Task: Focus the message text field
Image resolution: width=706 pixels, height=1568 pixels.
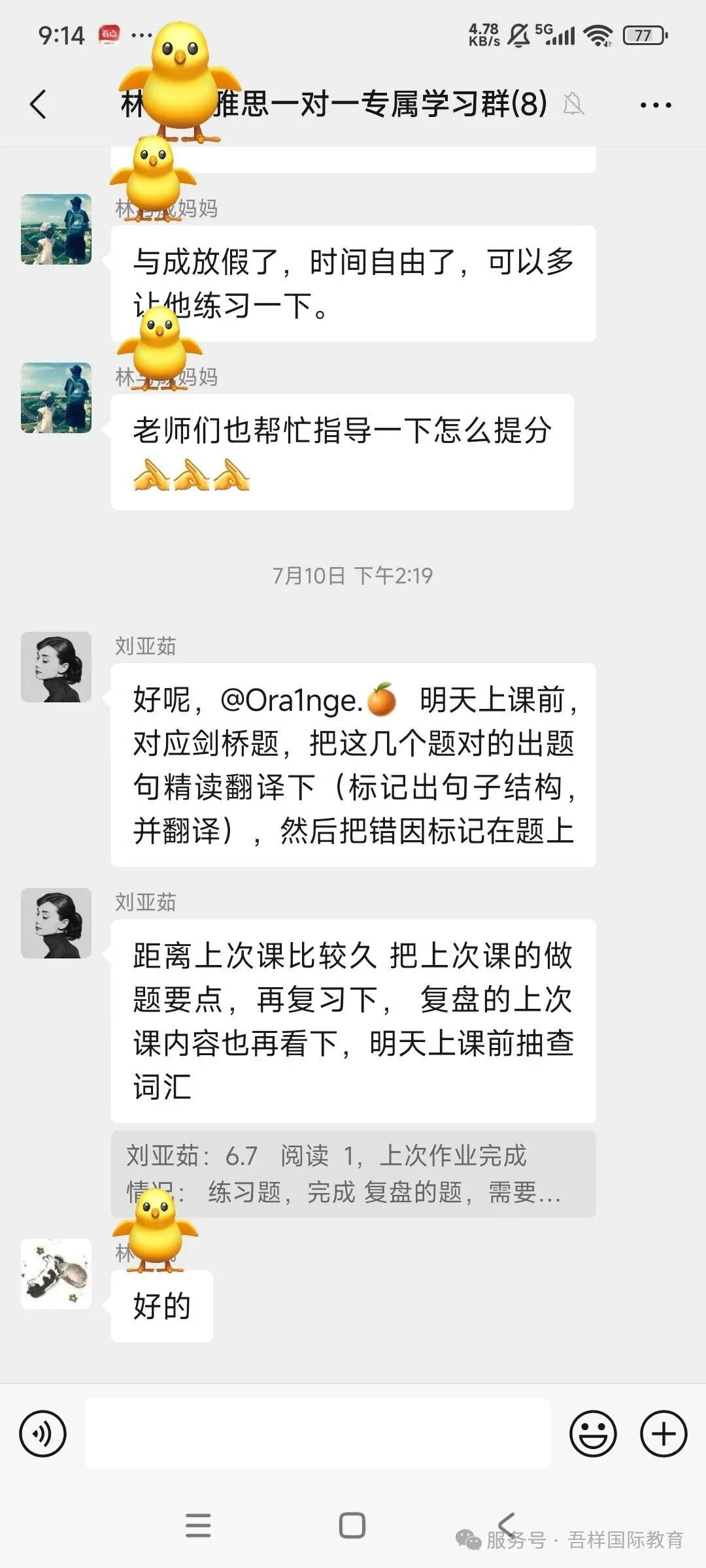Action: [x=318, y=1433]
